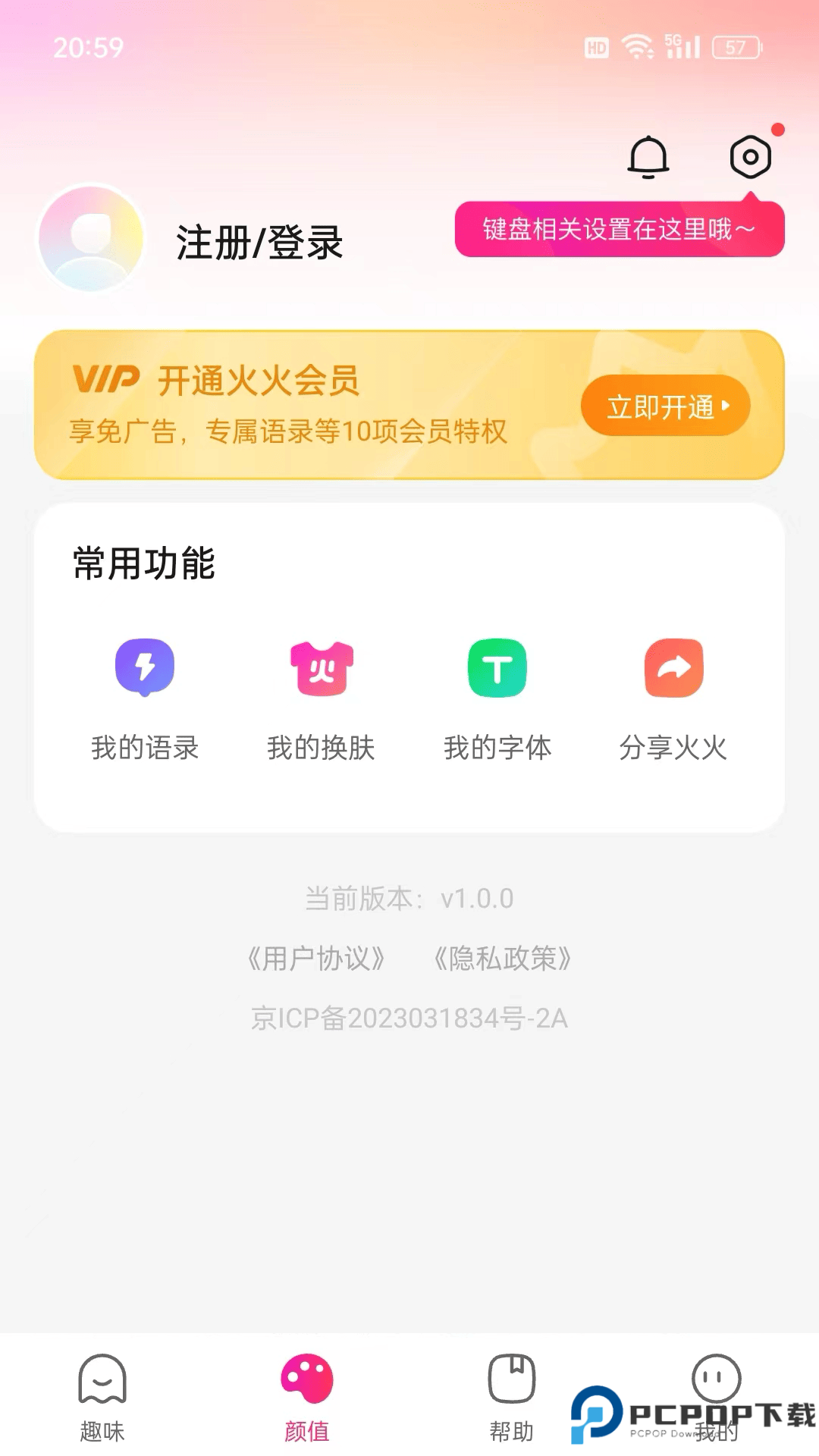
Task: Dismiss the 键盘相关设置 tooltip bubble
Action: (x=618, y=229)
